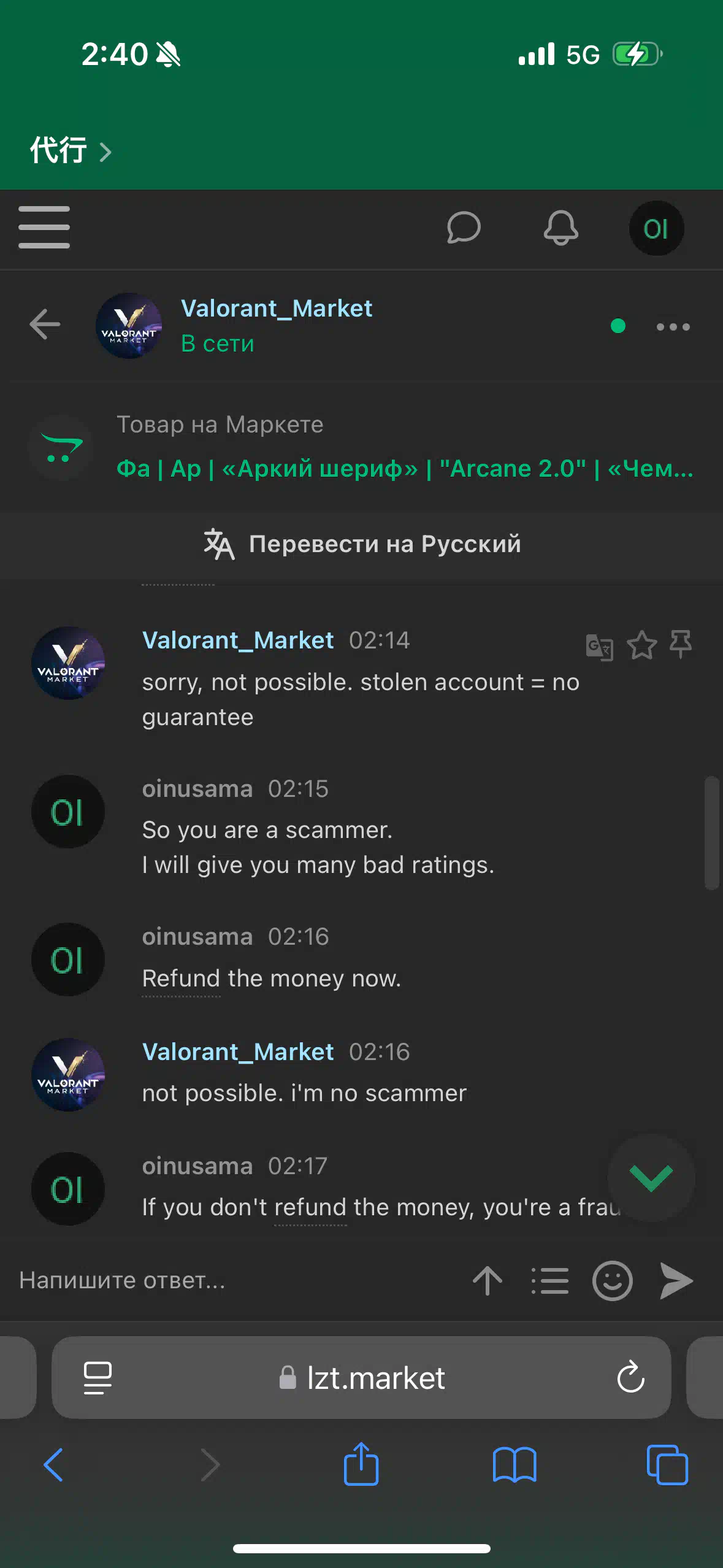Go back from the Valorant_Market chat

(x=45, y=325)
